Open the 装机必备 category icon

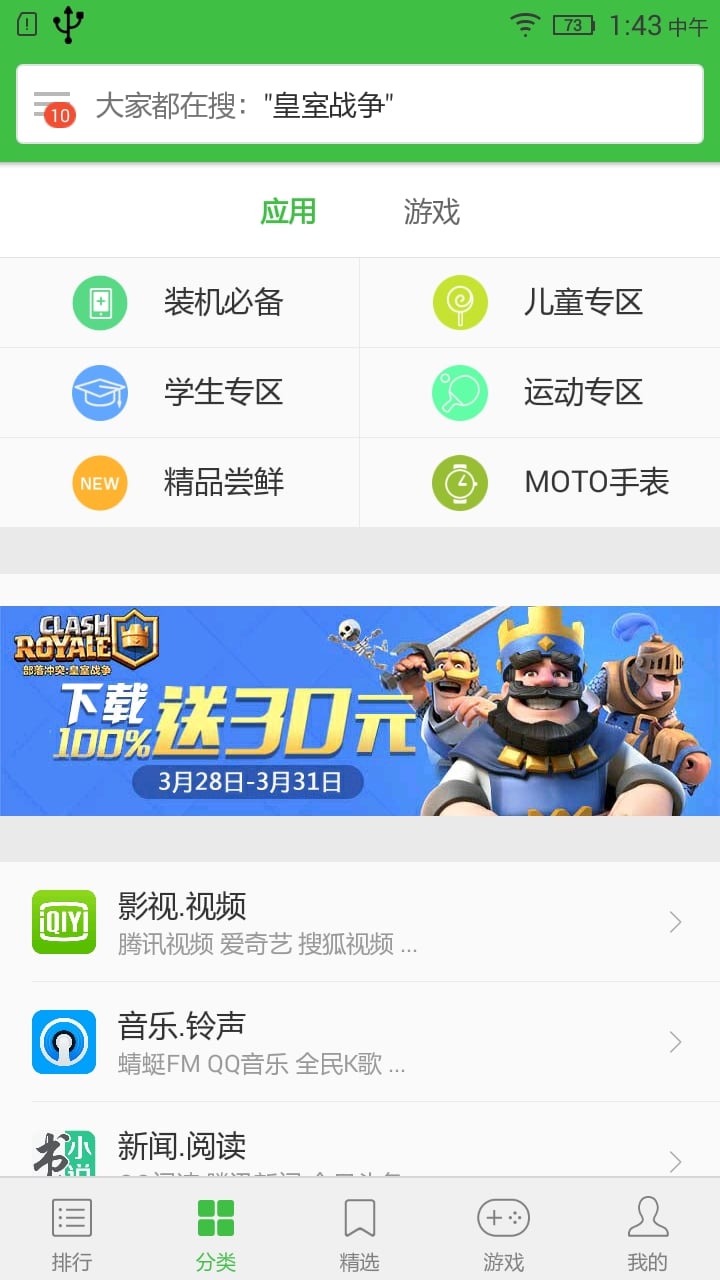pyautogui.click(x=99, y=301)
